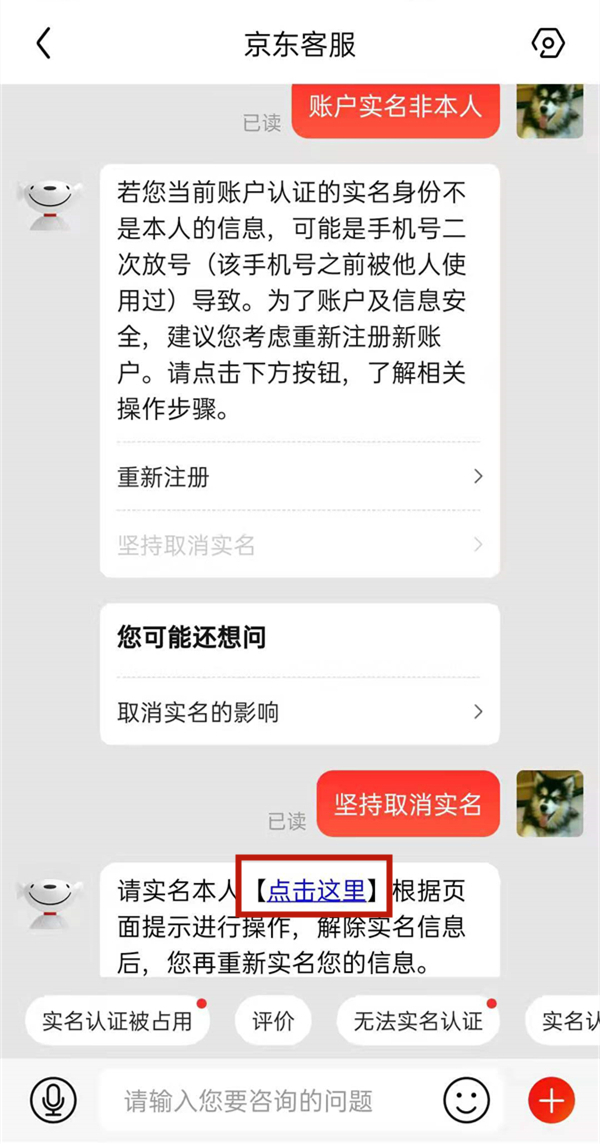Select the 无法实名认证 chip
Viewport: 600px width, 1144px height.
(418, 1021)
